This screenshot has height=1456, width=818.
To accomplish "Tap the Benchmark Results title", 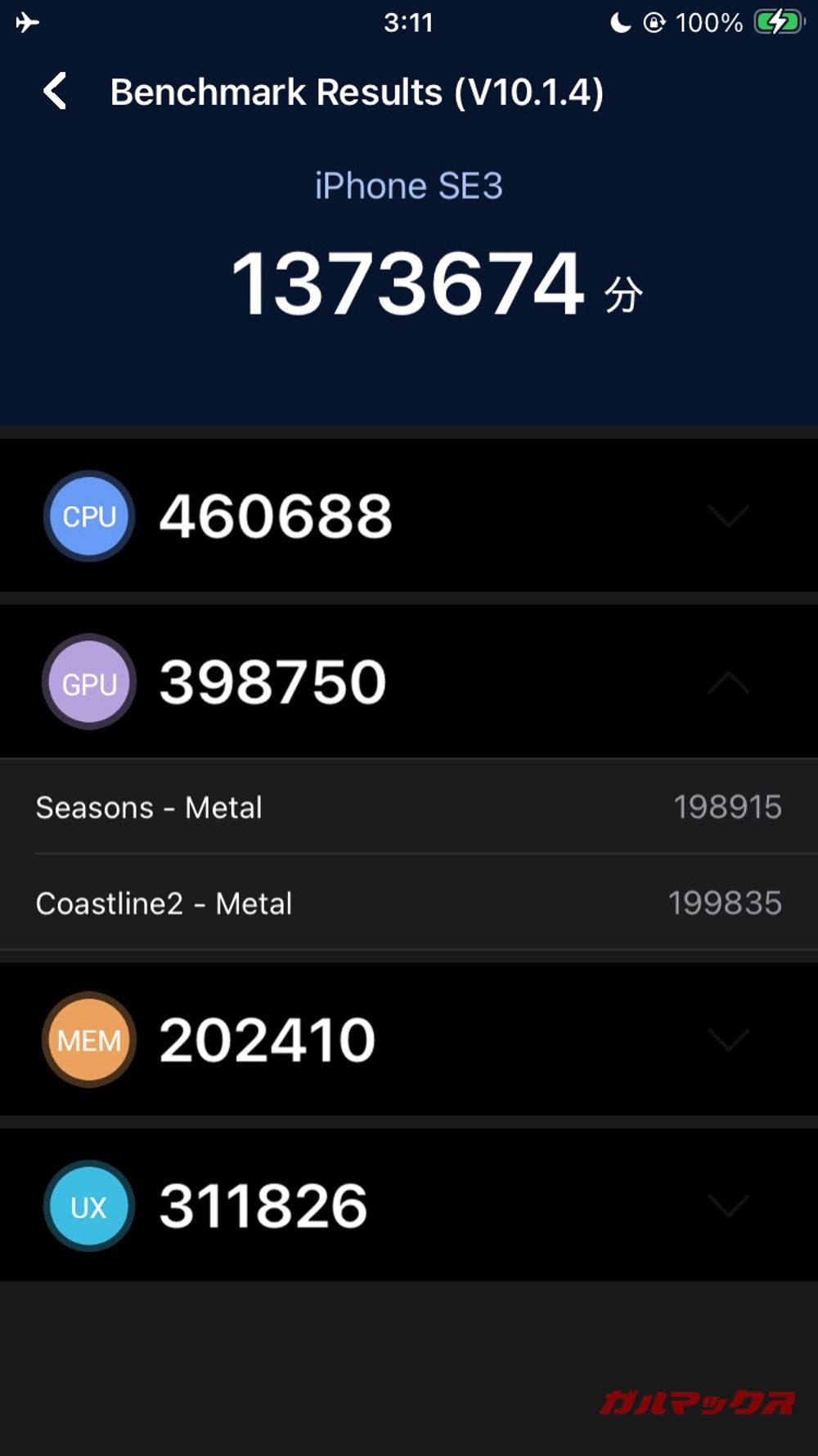I will pyautogui.click(x=358, y=91).
